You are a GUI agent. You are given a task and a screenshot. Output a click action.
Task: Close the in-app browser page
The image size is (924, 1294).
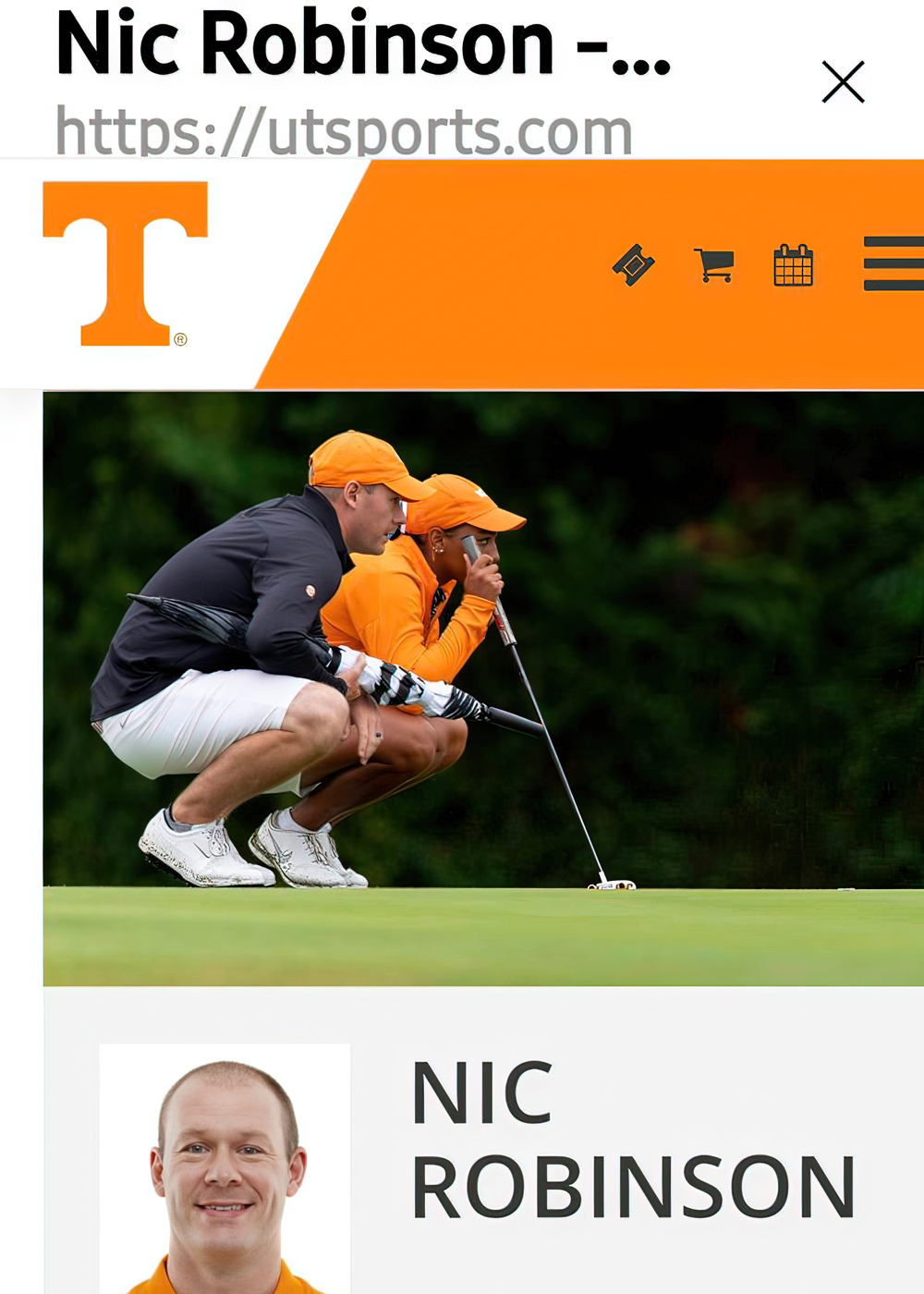(x=843, y=82)
